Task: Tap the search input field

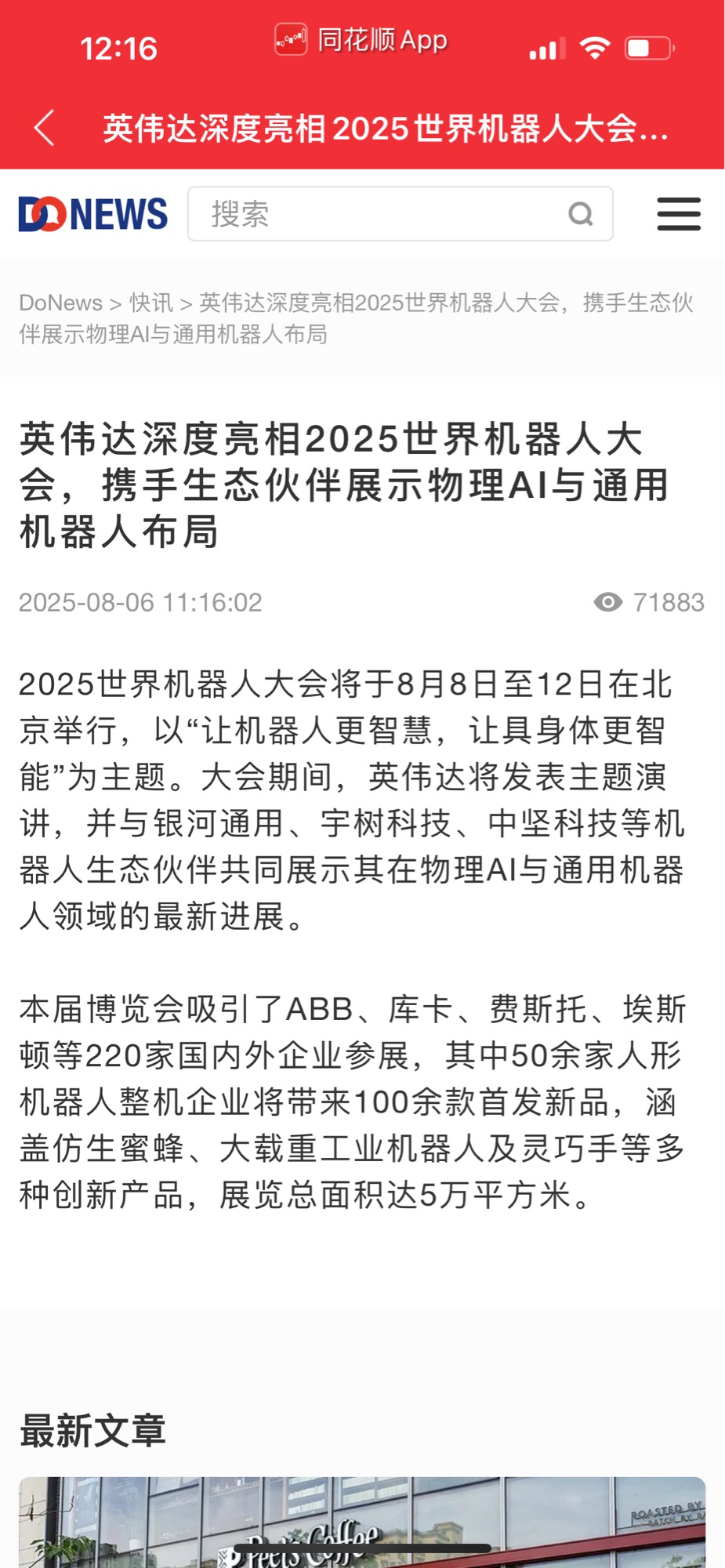Action: [x=376, y=214]
